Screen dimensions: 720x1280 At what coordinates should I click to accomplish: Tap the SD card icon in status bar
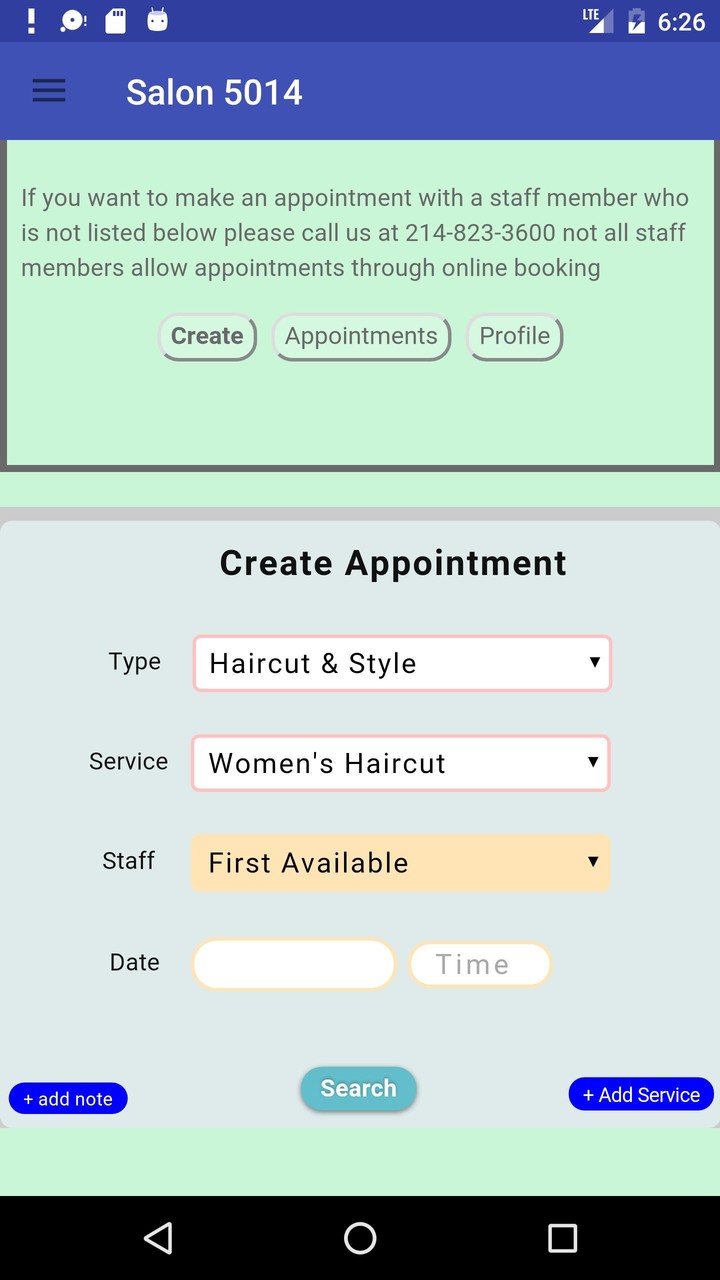pos(114,19)
